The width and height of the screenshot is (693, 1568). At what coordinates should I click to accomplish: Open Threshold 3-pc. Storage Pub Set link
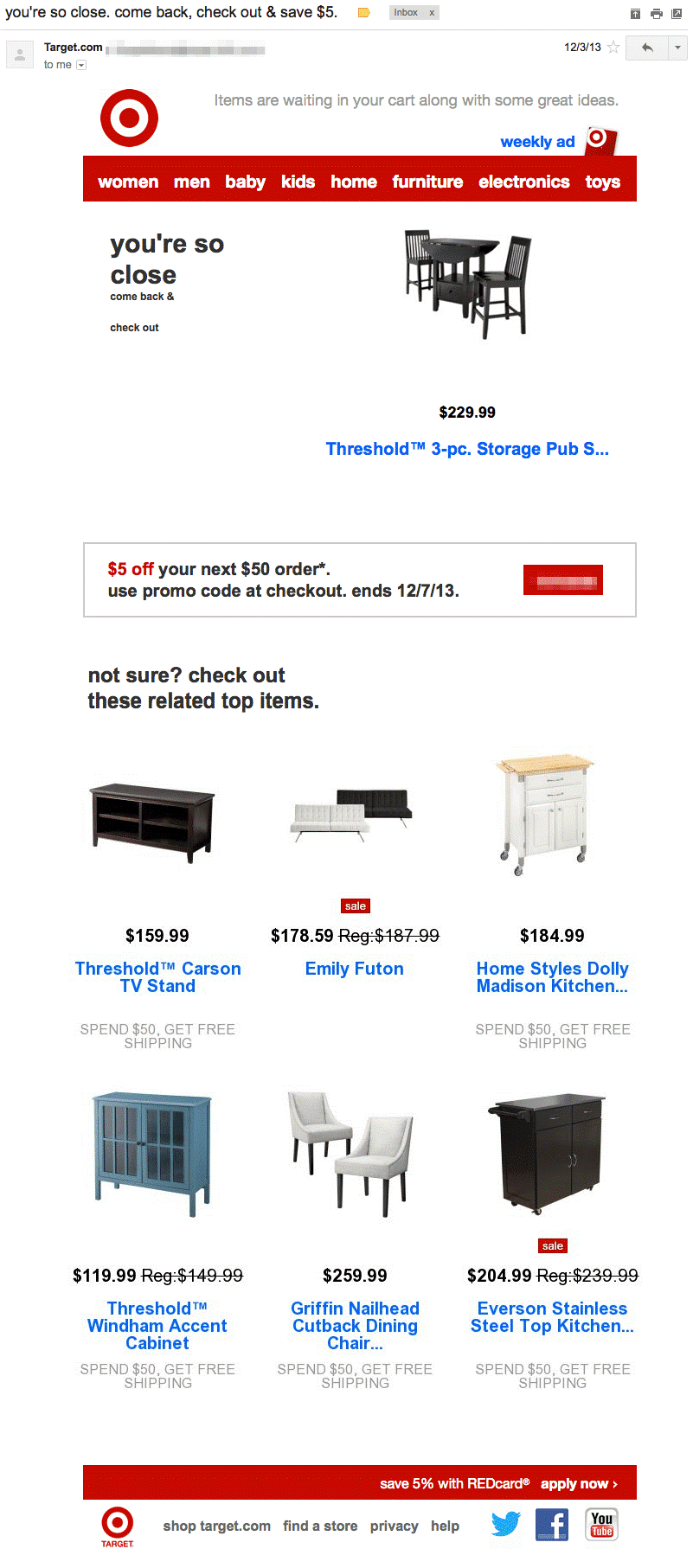coord(467,449)
